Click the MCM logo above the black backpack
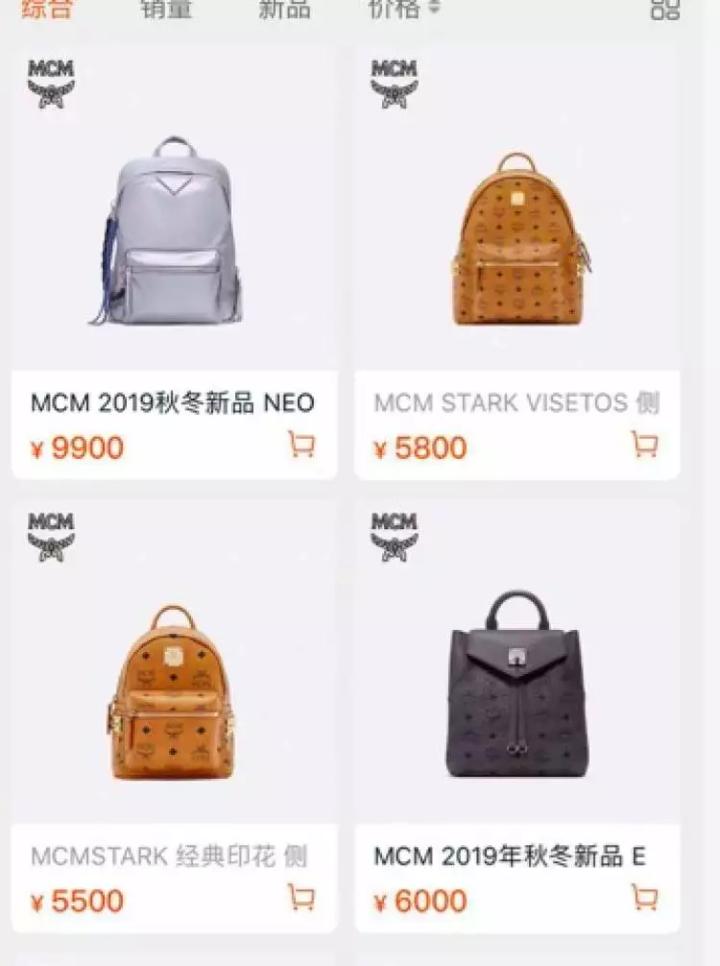Screen dimensions: 720x966 point(394,535)
